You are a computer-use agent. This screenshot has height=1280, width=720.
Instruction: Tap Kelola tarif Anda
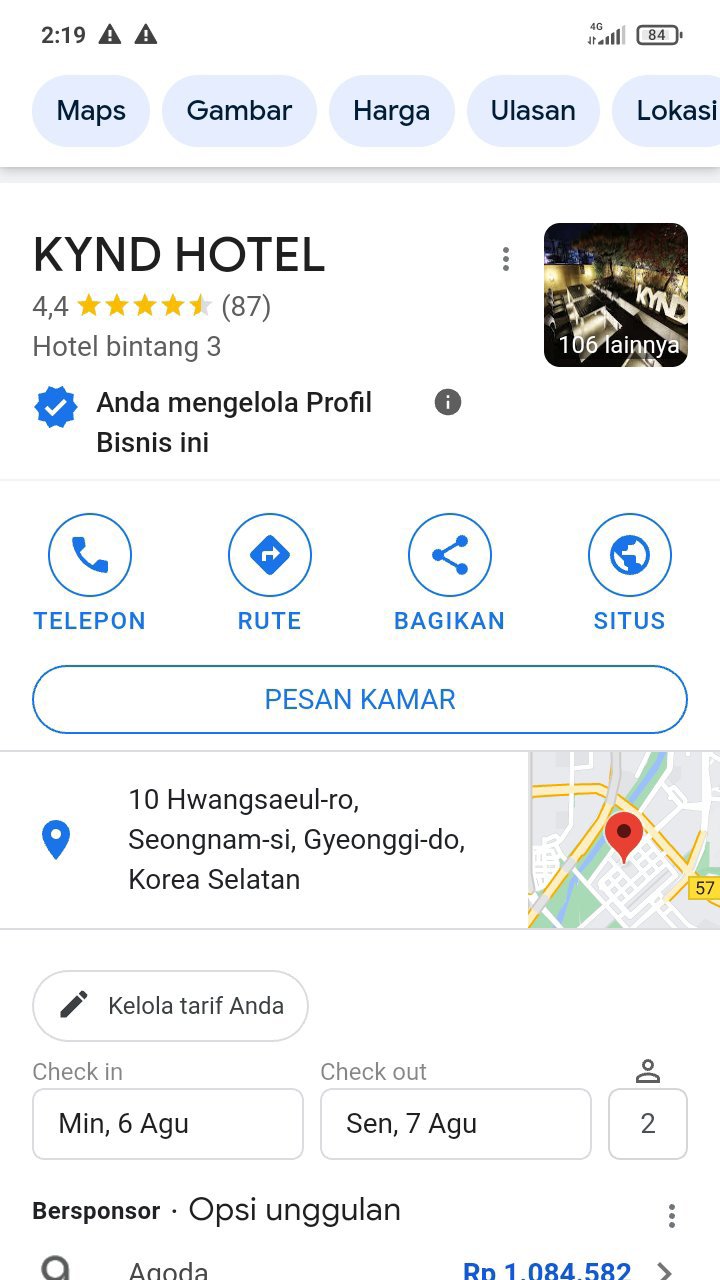coord(170,1006)
